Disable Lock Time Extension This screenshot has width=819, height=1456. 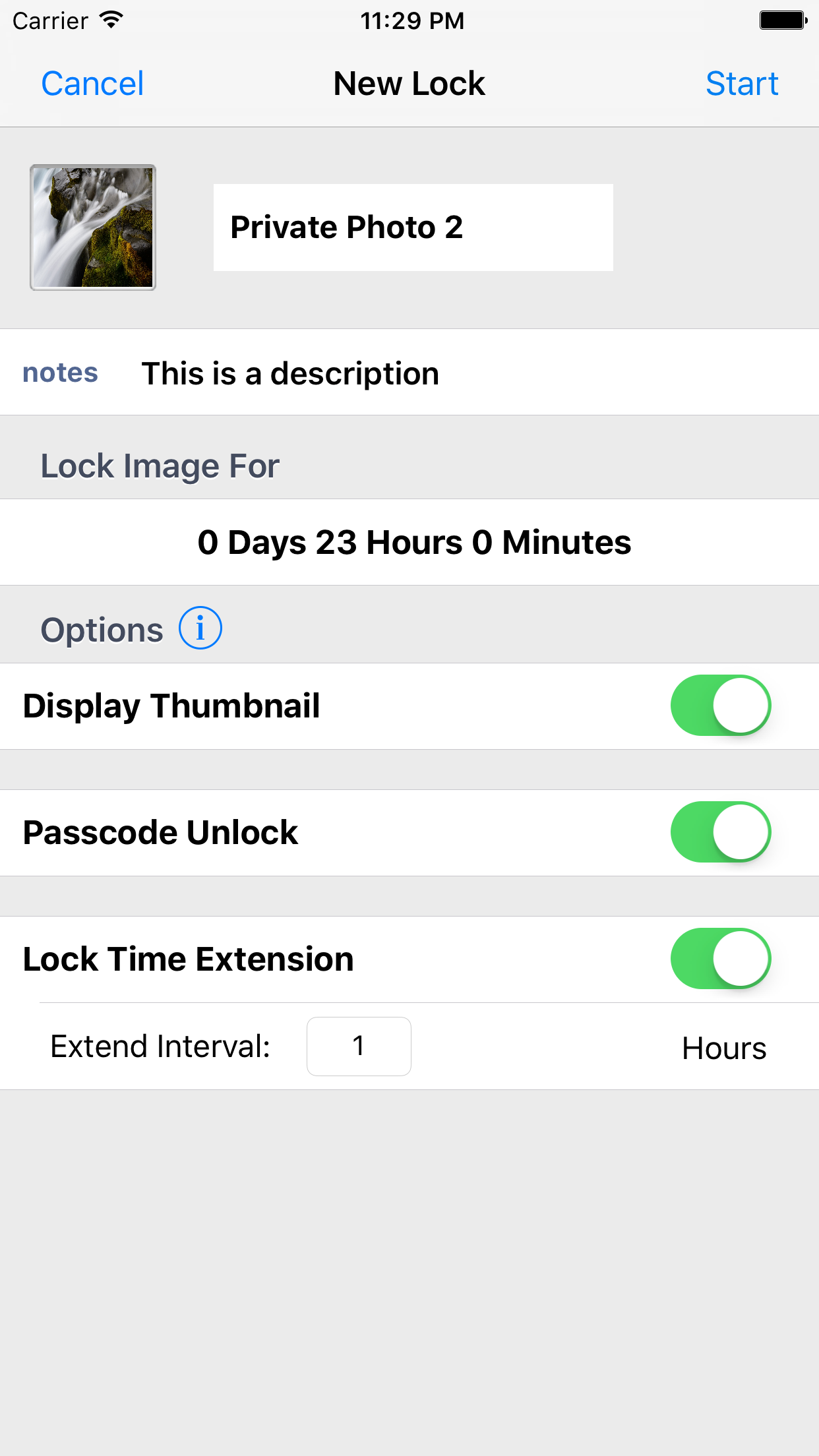[x=720, y=959]
